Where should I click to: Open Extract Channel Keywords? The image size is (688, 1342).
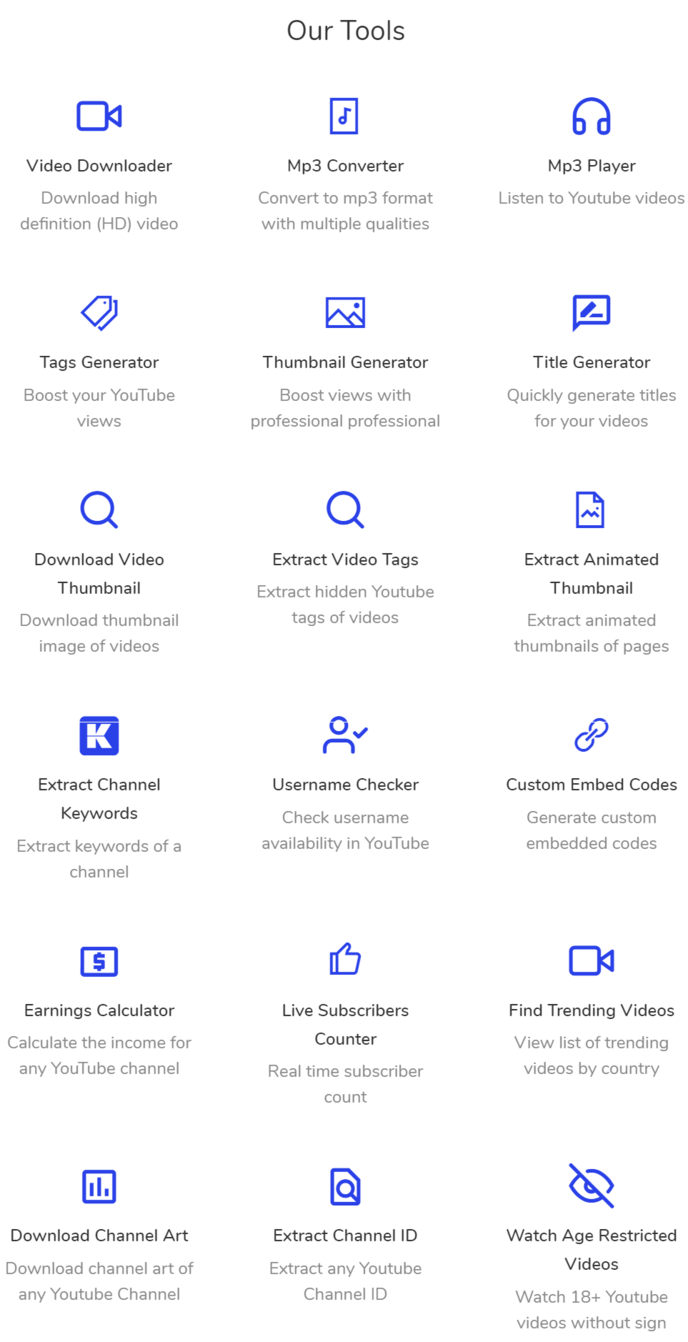pos(99,798)
